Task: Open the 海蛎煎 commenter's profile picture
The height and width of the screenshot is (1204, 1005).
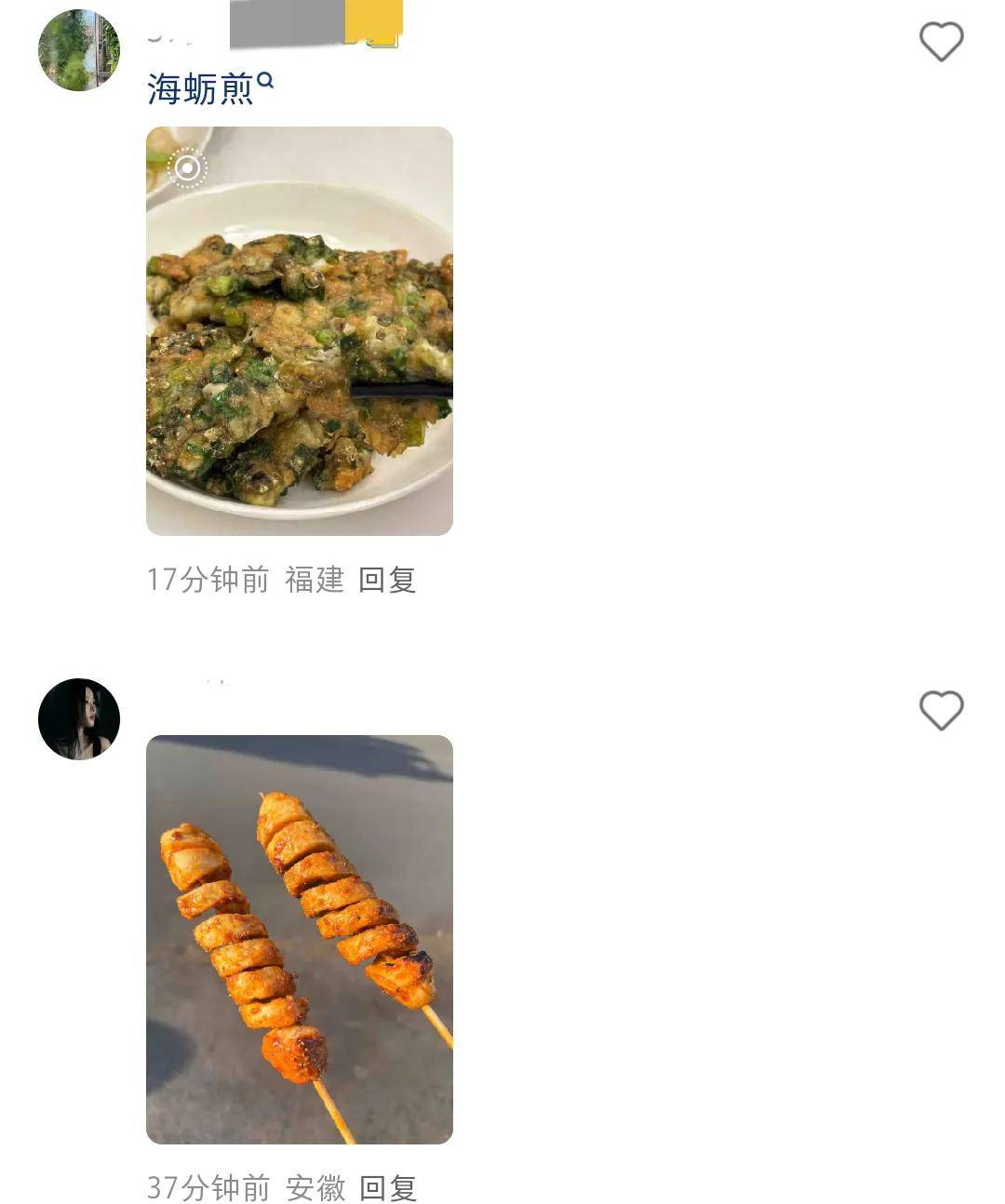Action: (79, 50)
